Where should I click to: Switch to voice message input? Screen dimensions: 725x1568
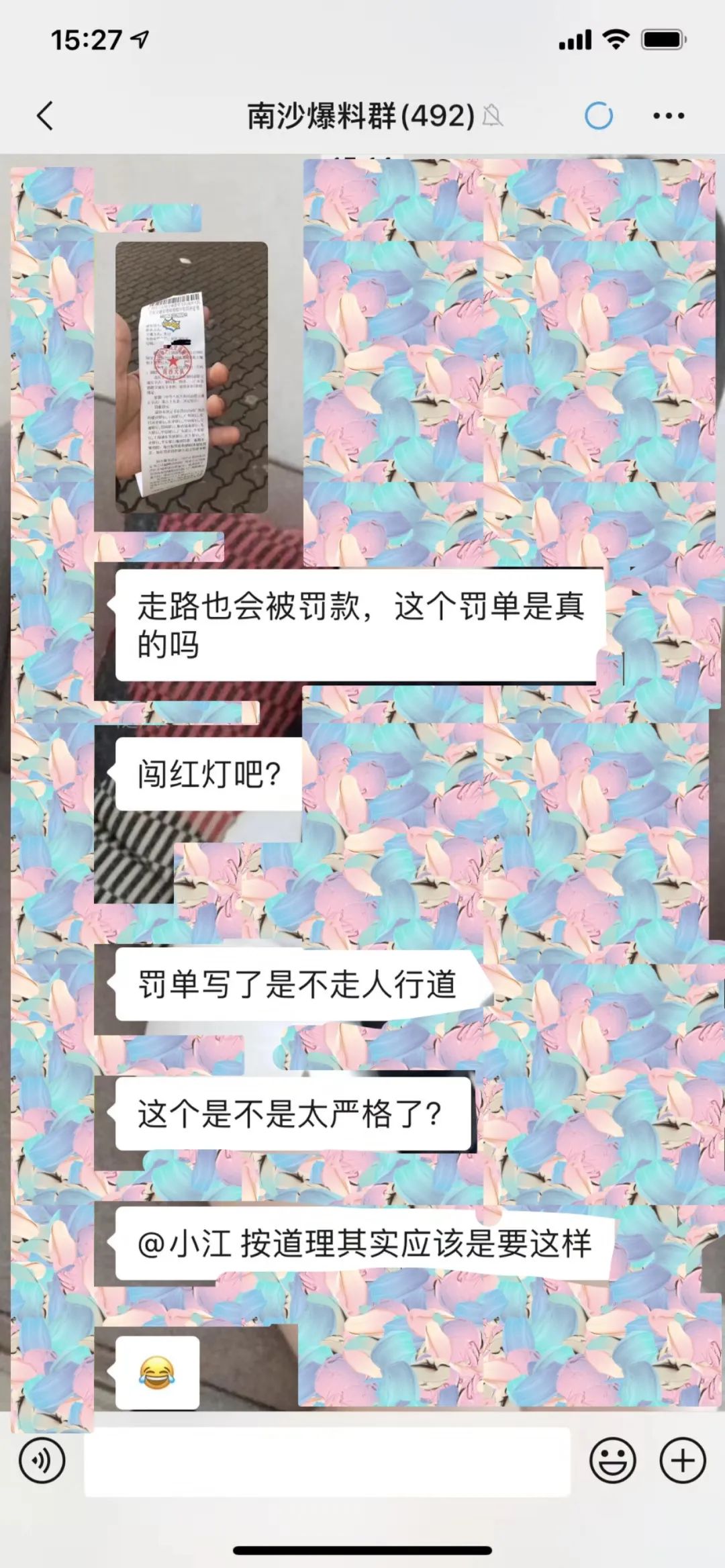[42, 1461]
